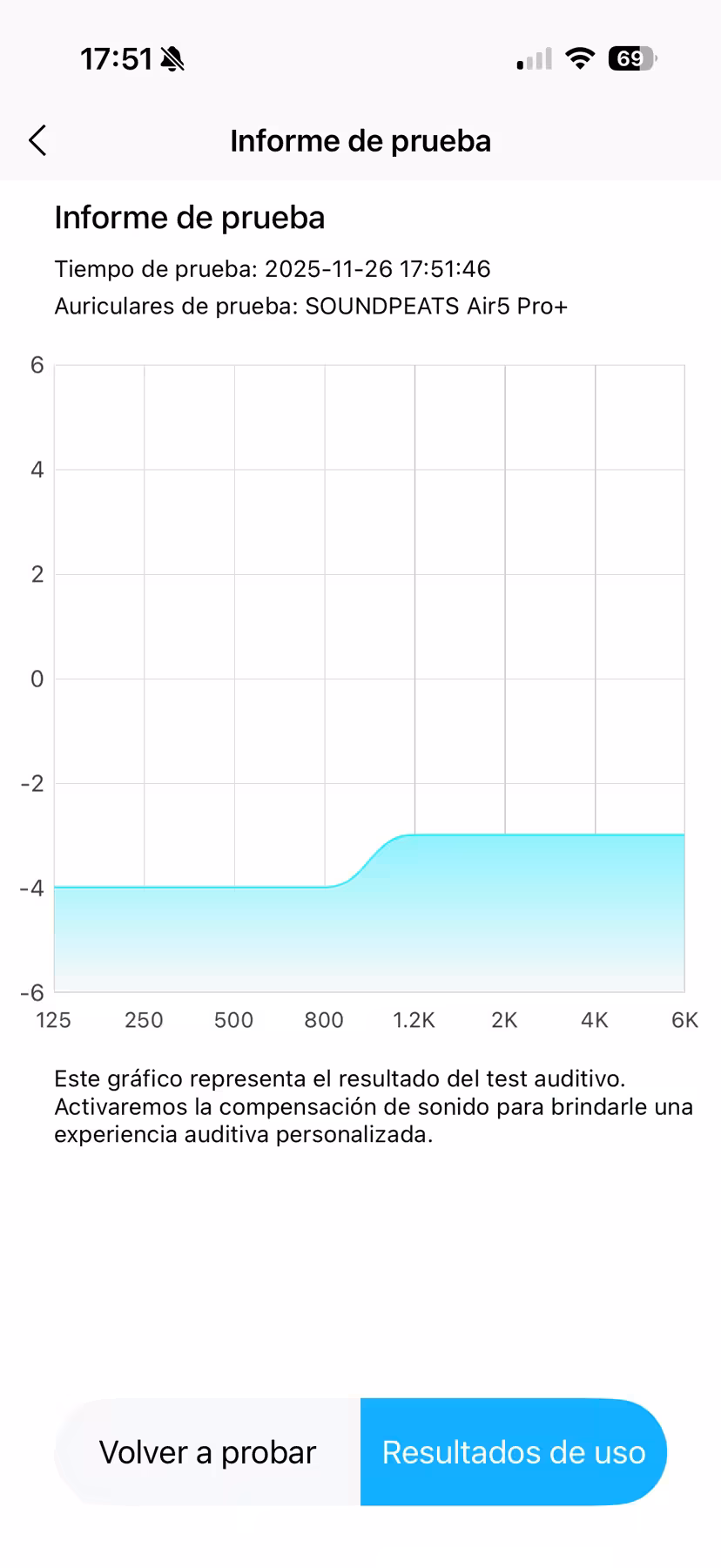This screenshot has height=1568, width=721.
Task: Go back using the top-left arrow
Action: pyautogui.click(x=37, y=140)
